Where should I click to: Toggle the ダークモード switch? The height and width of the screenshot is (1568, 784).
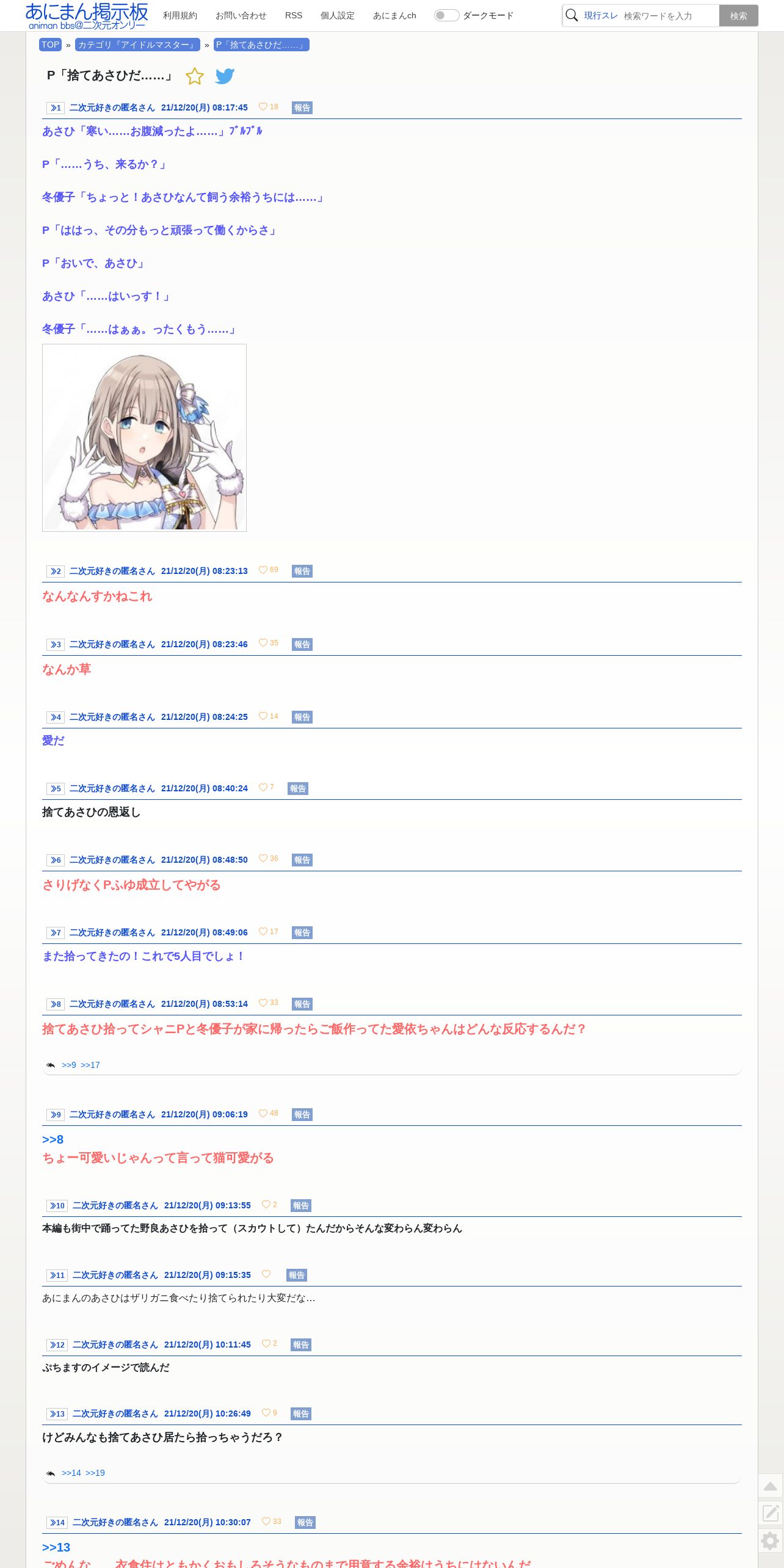coord(446,15)
